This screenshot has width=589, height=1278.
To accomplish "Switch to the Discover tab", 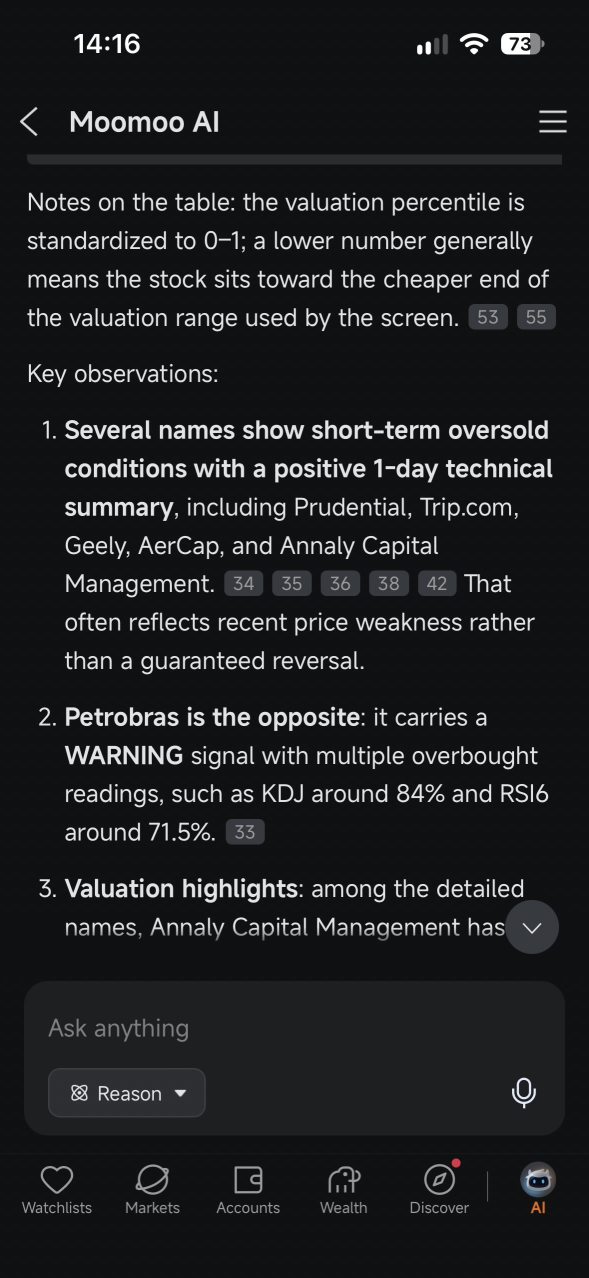I will tap(439, 1190).
